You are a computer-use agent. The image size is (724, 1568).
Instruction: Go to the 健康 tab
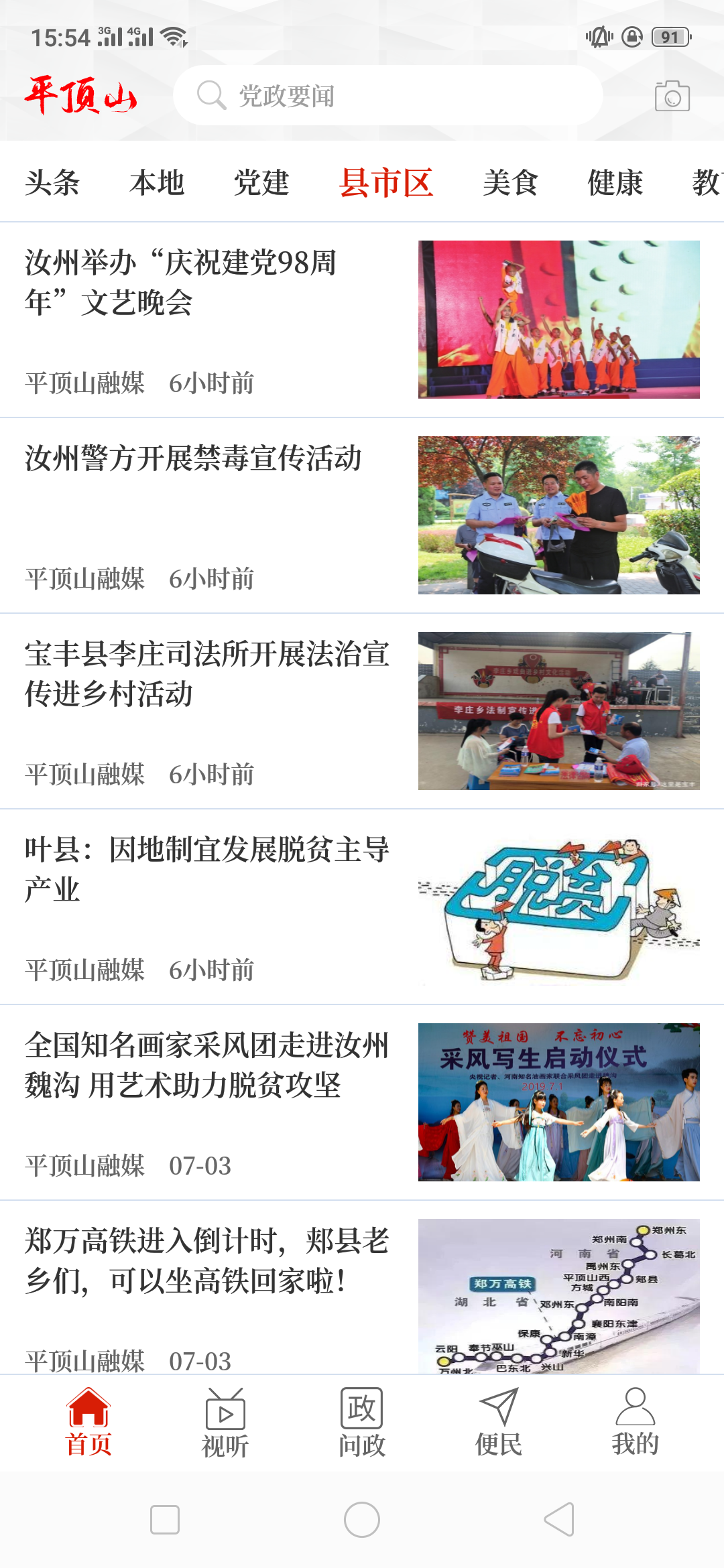tap(615, 183)
